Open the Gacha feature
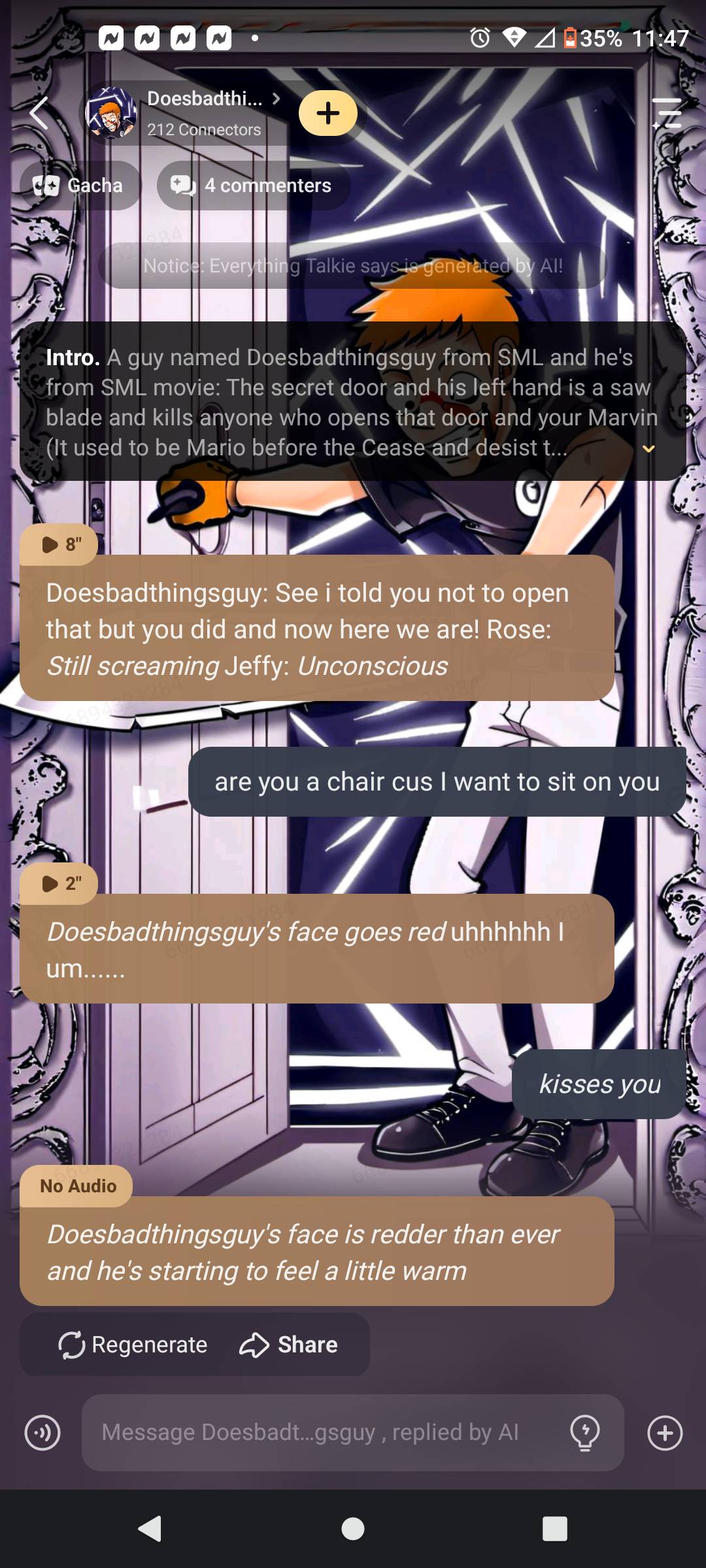 point(80,186)
